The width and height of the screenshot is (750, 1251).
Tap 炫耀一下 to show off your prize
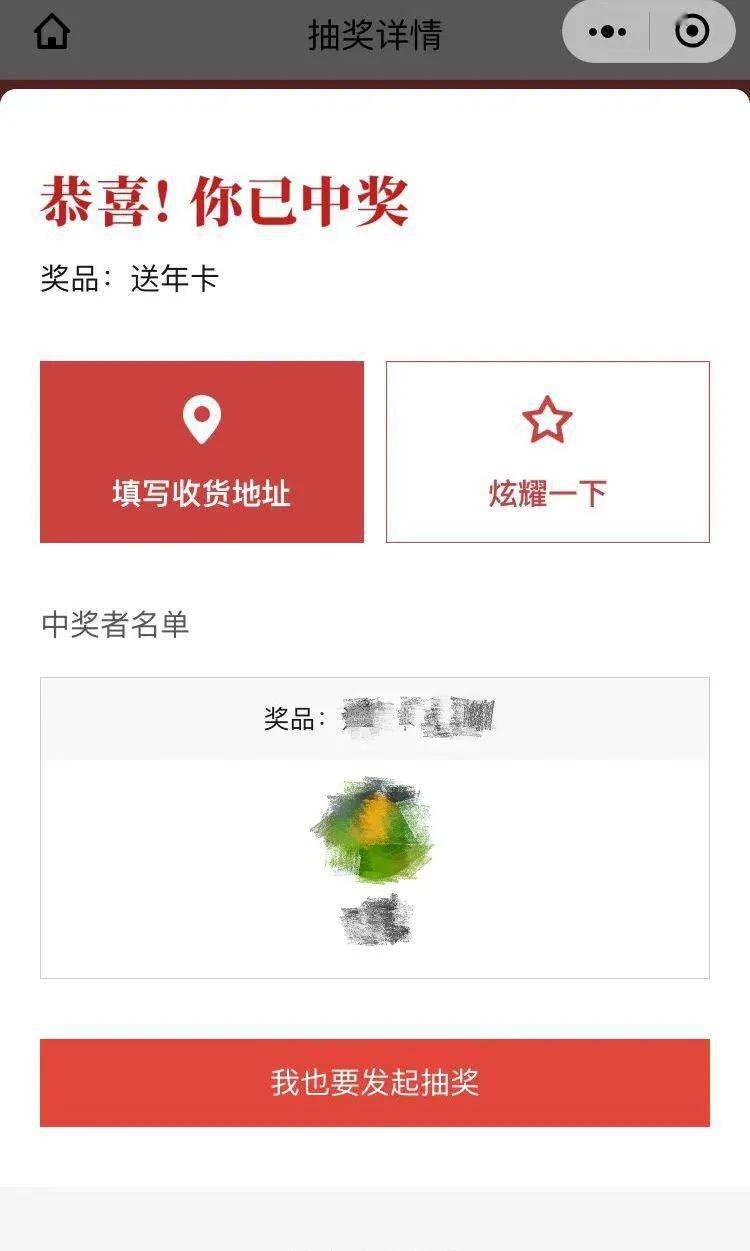(547, 452)
